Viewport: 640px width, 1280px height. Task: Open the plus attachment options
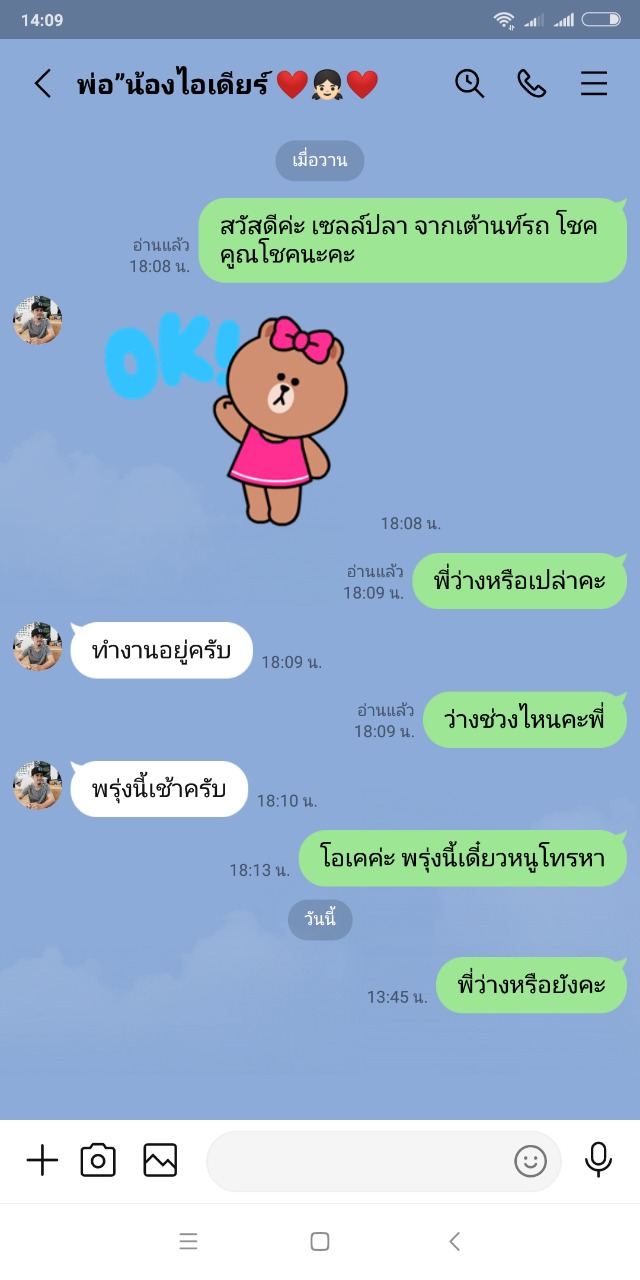click(42, 1160)
